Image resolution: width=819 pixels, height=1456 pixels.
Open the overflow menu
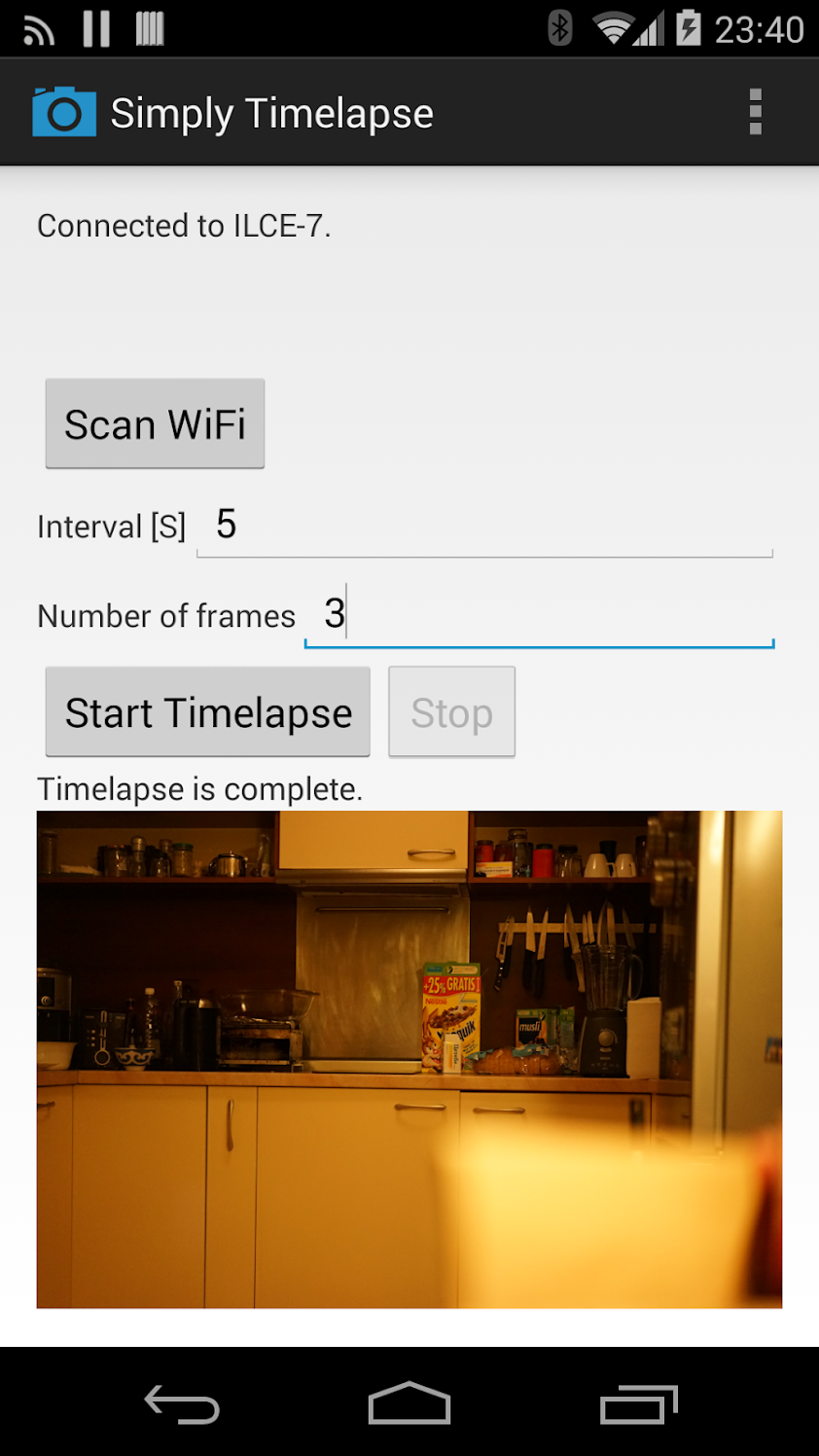755,113
